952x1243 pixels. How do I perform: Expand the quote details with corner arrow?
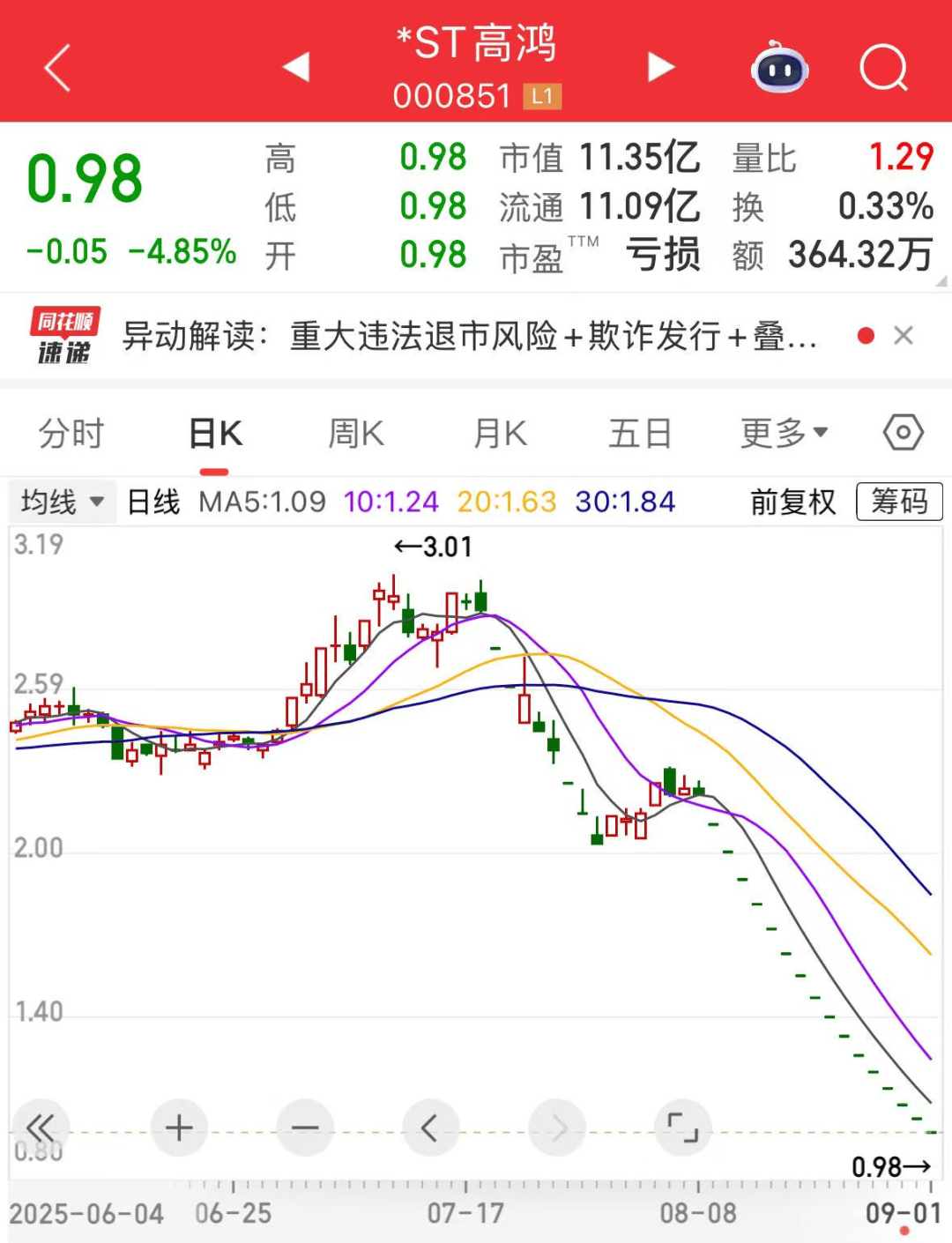coord(941,282)
